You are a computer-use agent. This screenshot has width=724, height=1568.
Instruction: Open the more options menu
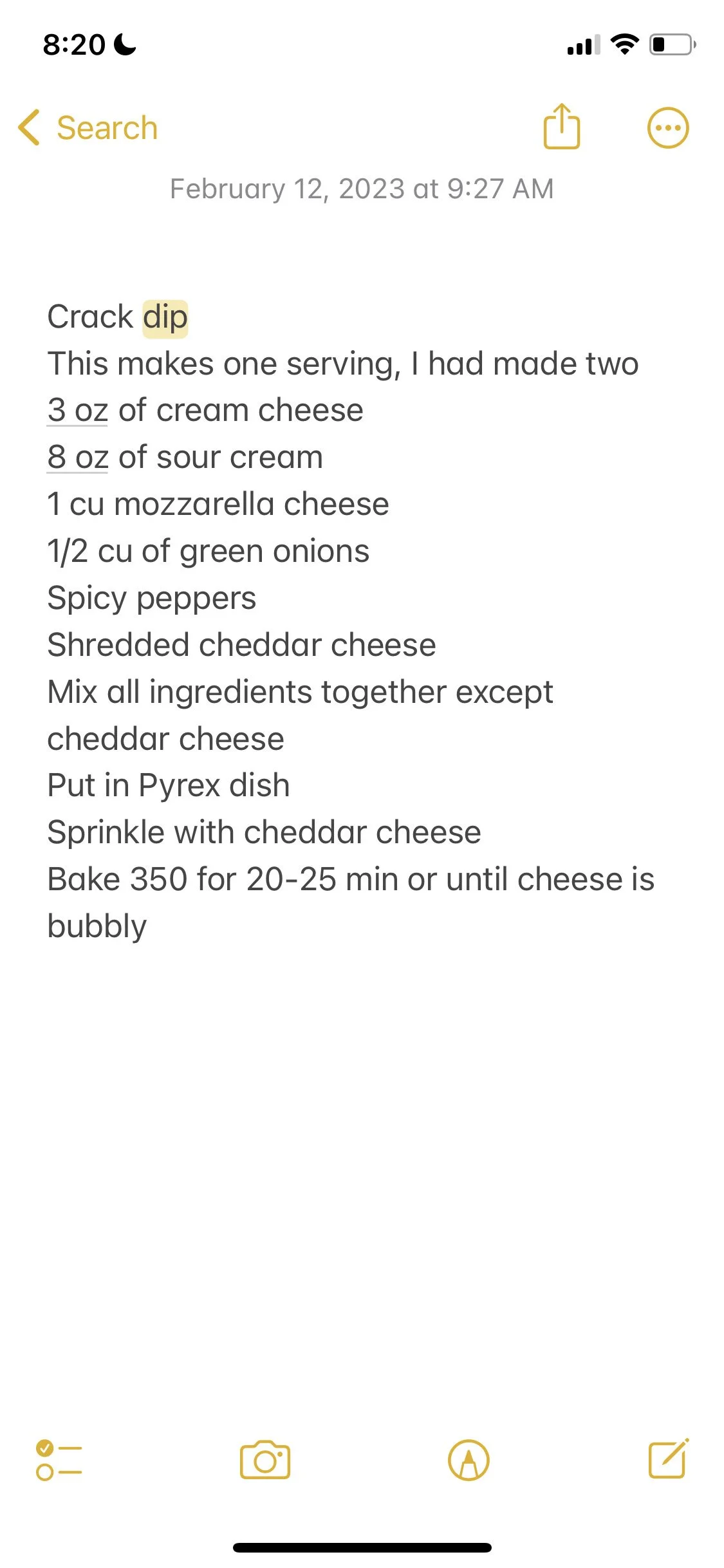(667, 127)
